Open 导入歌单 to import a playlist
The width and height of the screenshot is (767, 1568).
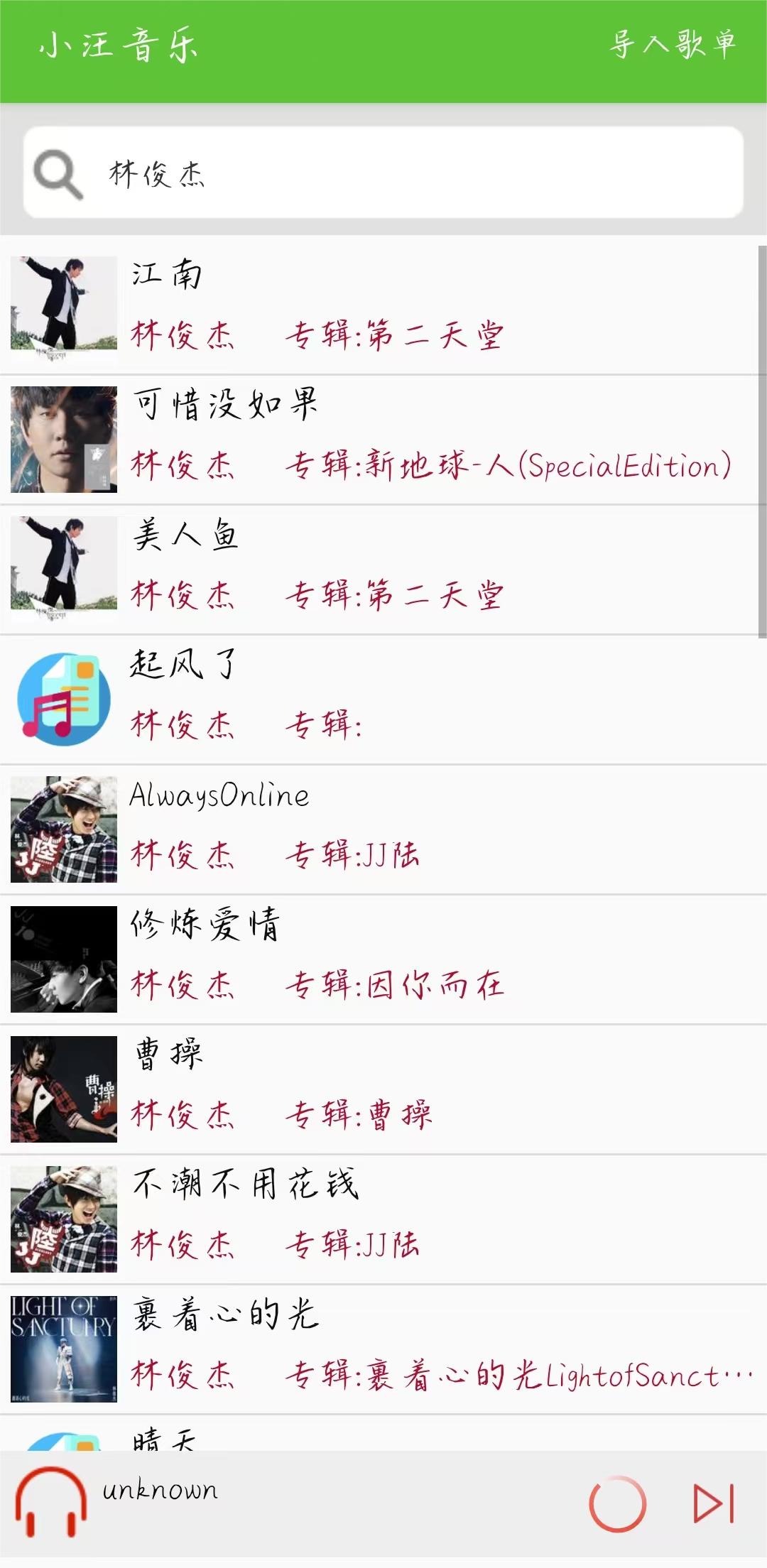(x=675, y=44)
